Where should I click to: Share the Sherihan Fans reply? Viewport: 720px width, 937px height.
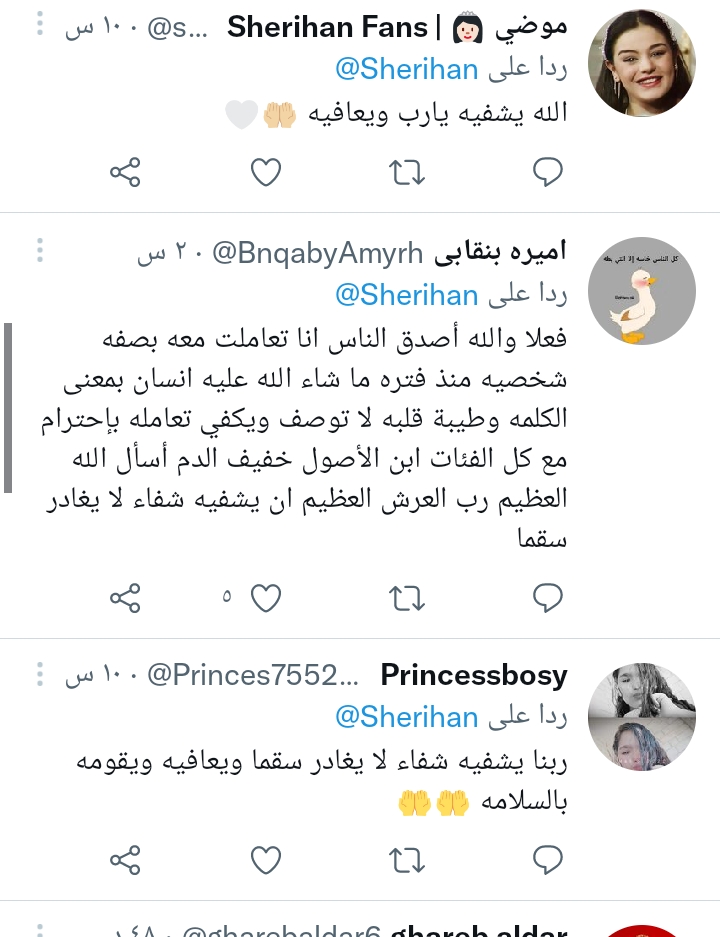(125, 173)
